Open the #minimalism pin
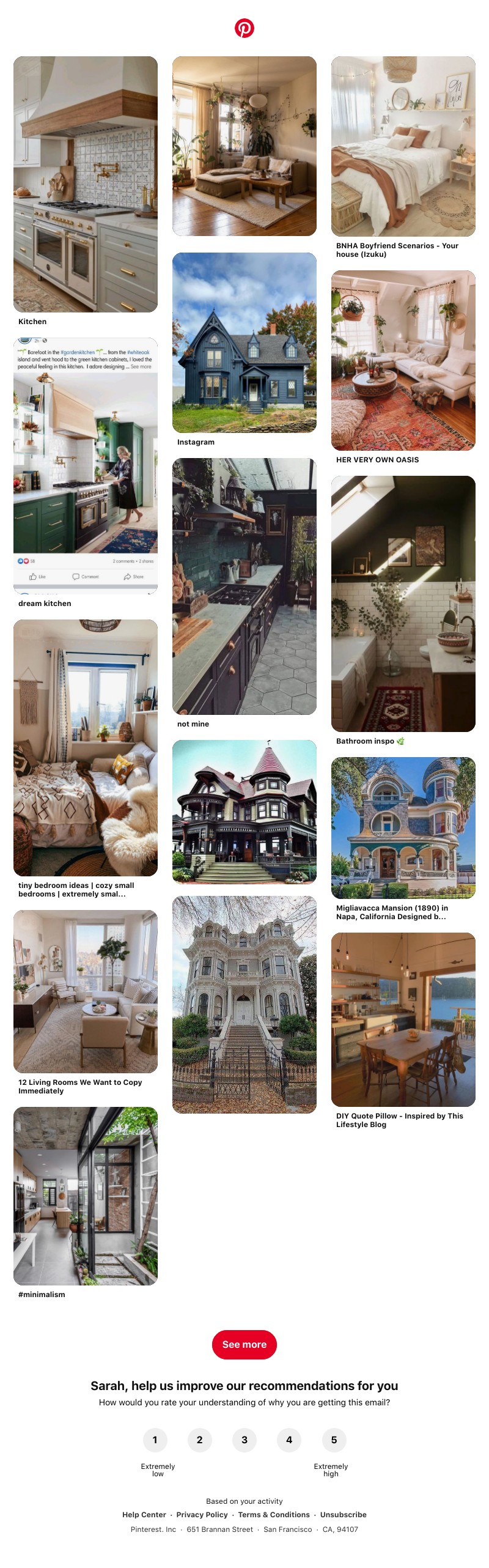 coord(86,1196)
